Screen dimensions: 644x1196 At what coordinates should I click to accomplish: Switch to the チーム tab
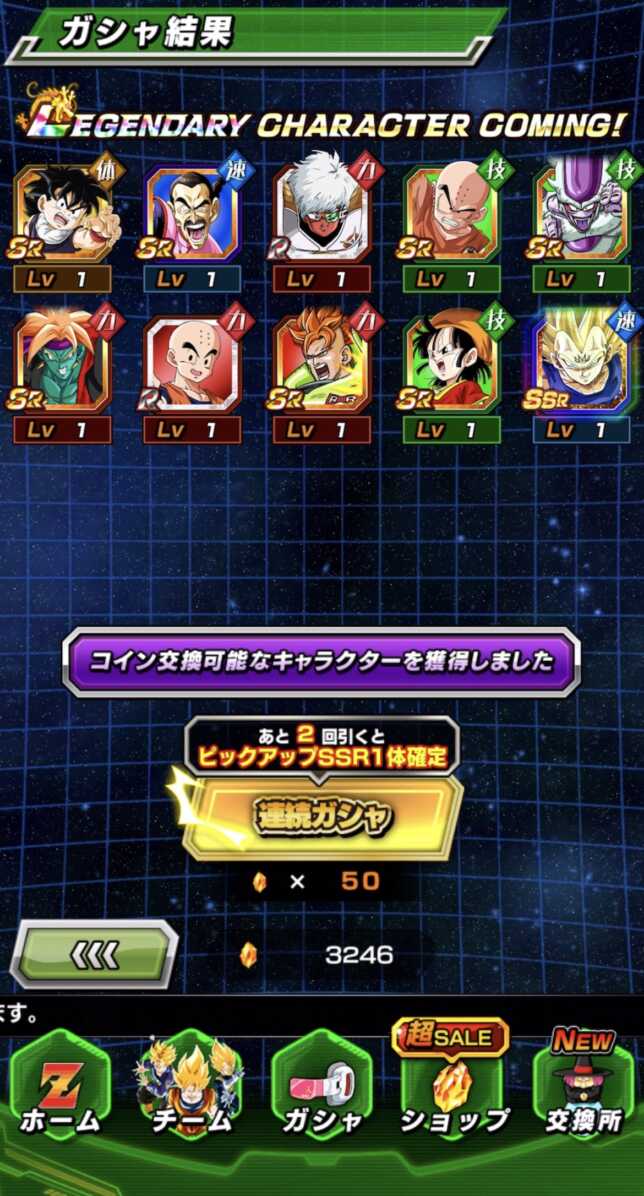190,1090
